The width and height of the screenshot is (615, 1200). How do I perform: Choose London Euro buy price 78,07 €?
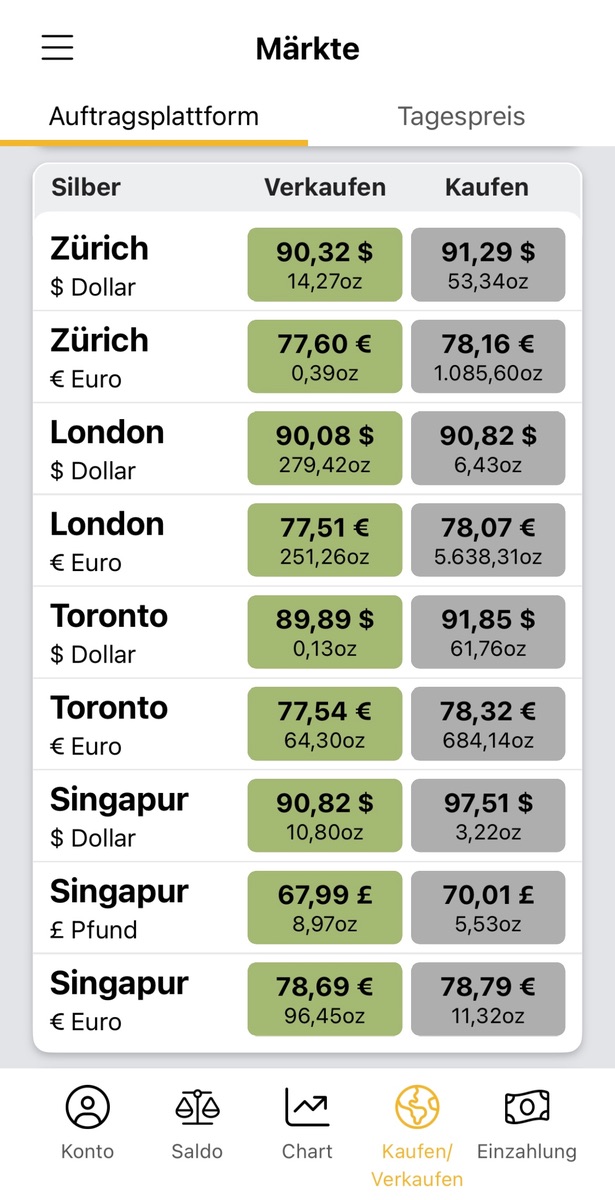click(488, 540)
